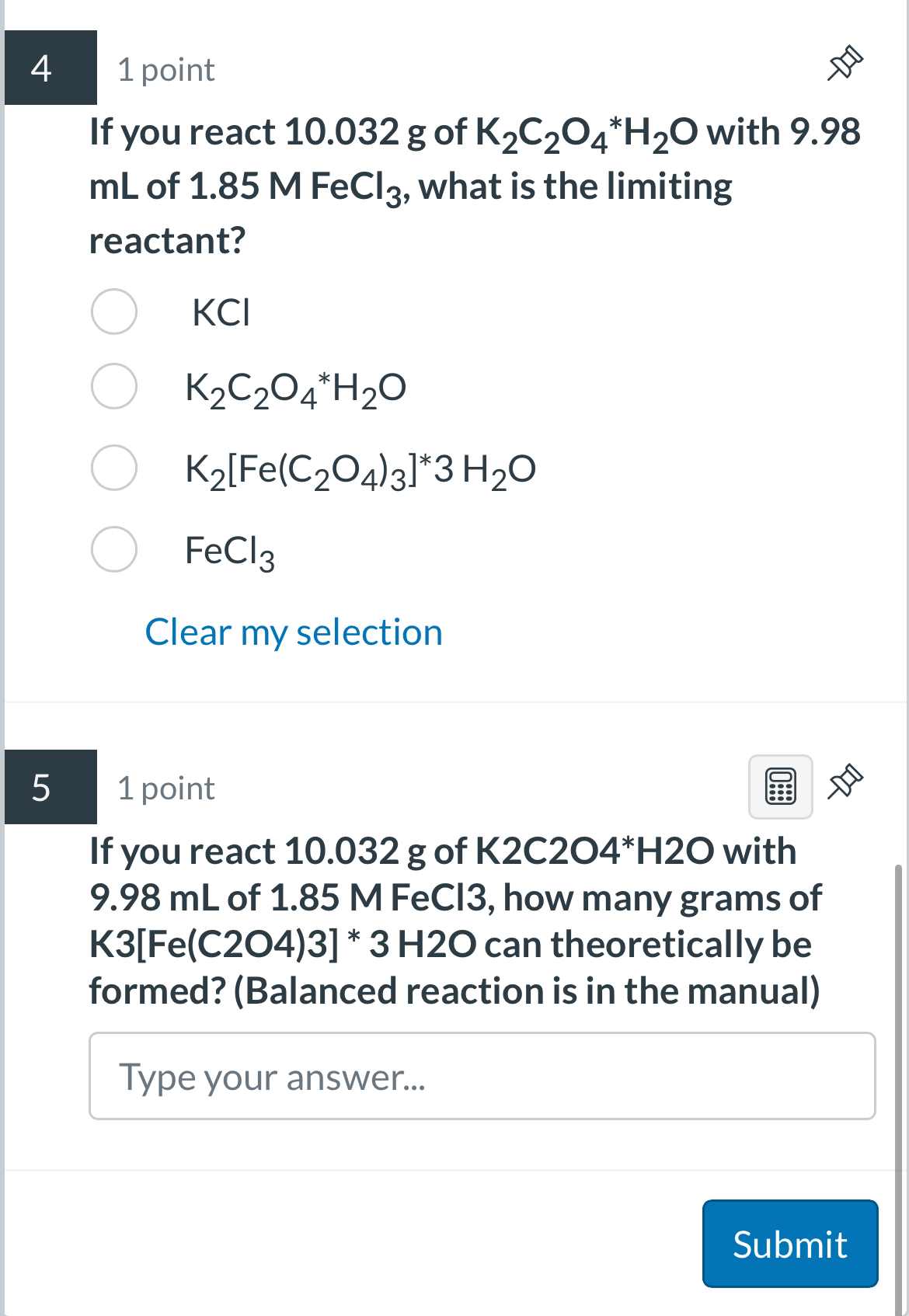Choose the FeCl3 radio button
This screenshot has height=1316, width=909.
[113, 551]
